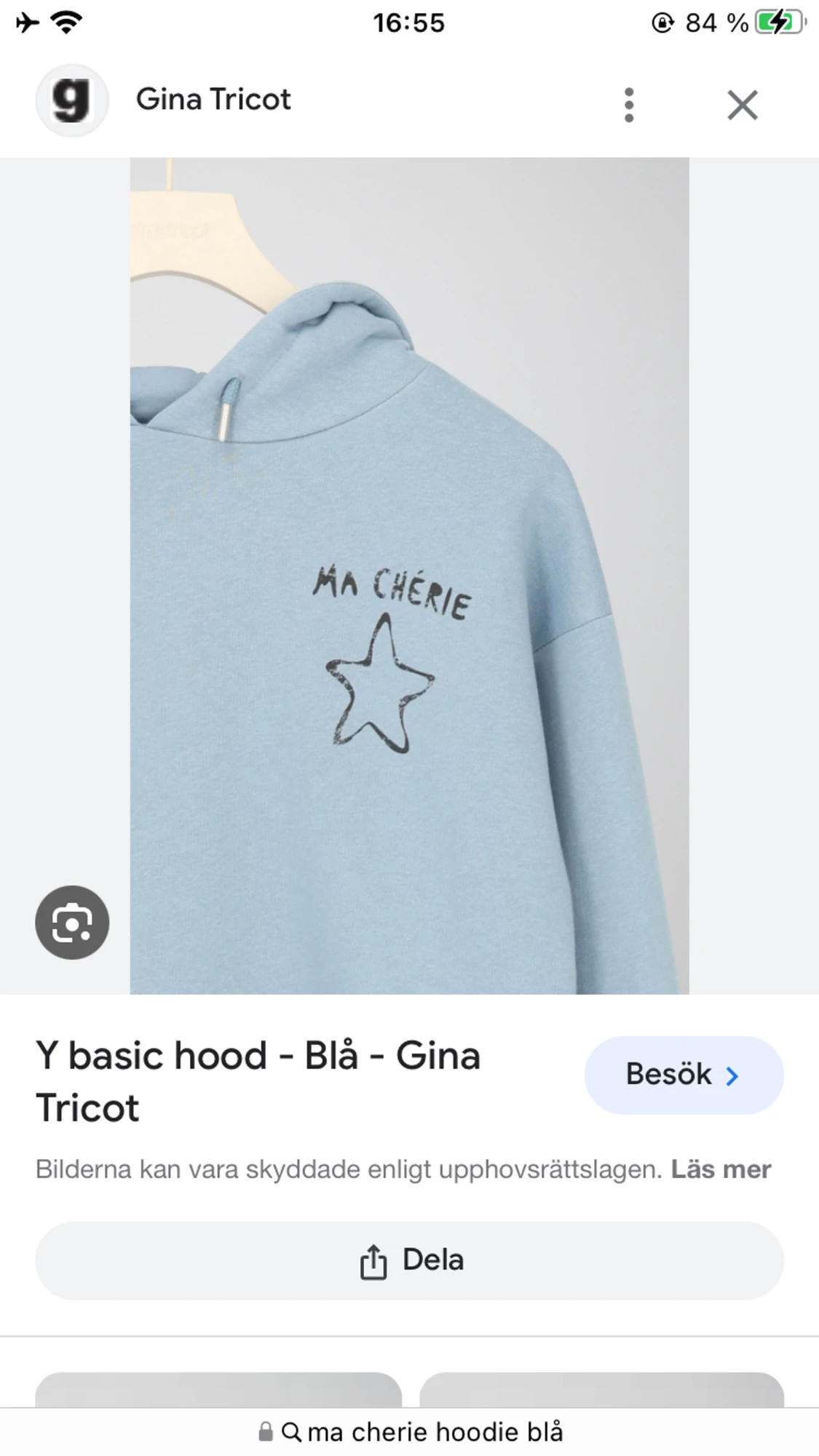Tap the Besök button to visit site

pyautogui.click(x=684, y=1075)
